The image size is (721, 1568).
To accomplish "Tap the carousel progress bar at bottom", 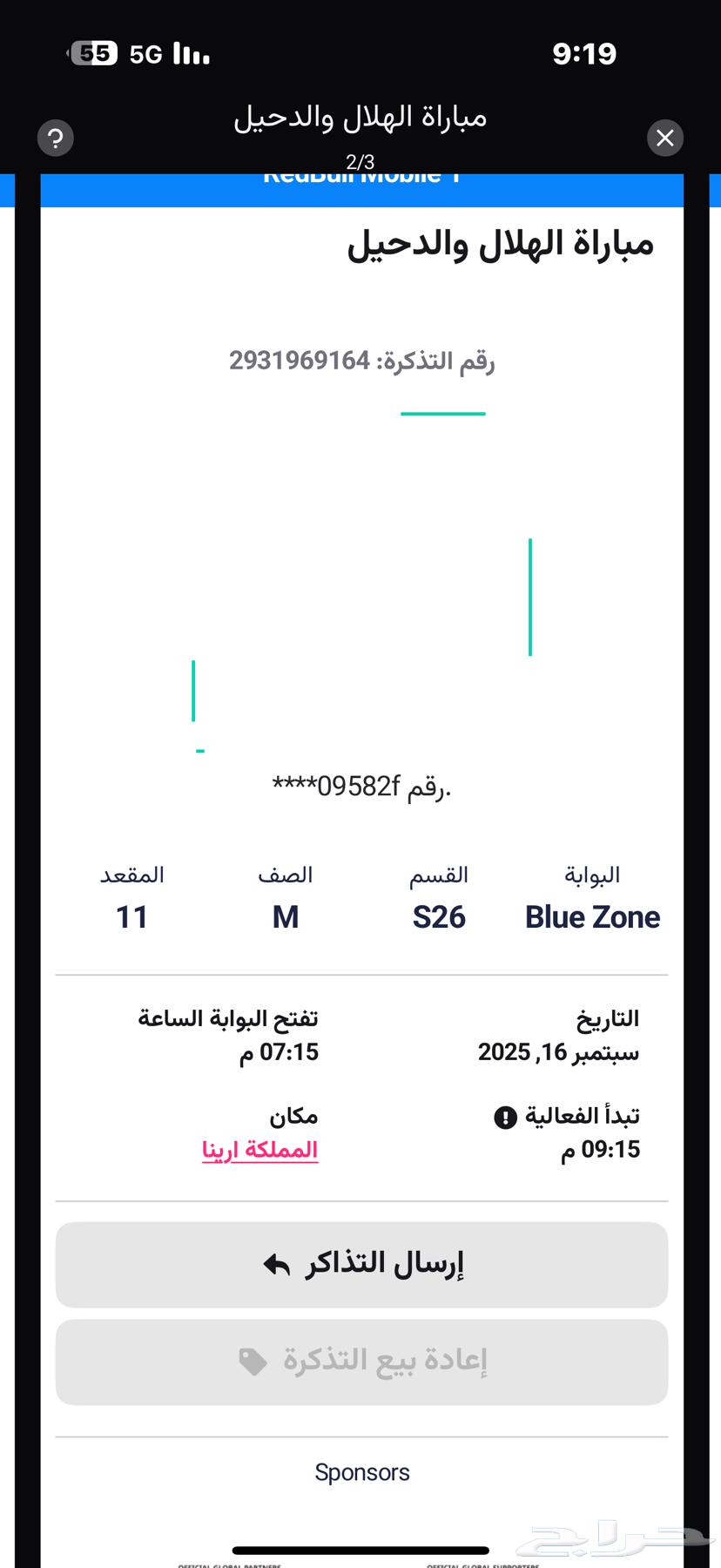I will click(360, 1550).
